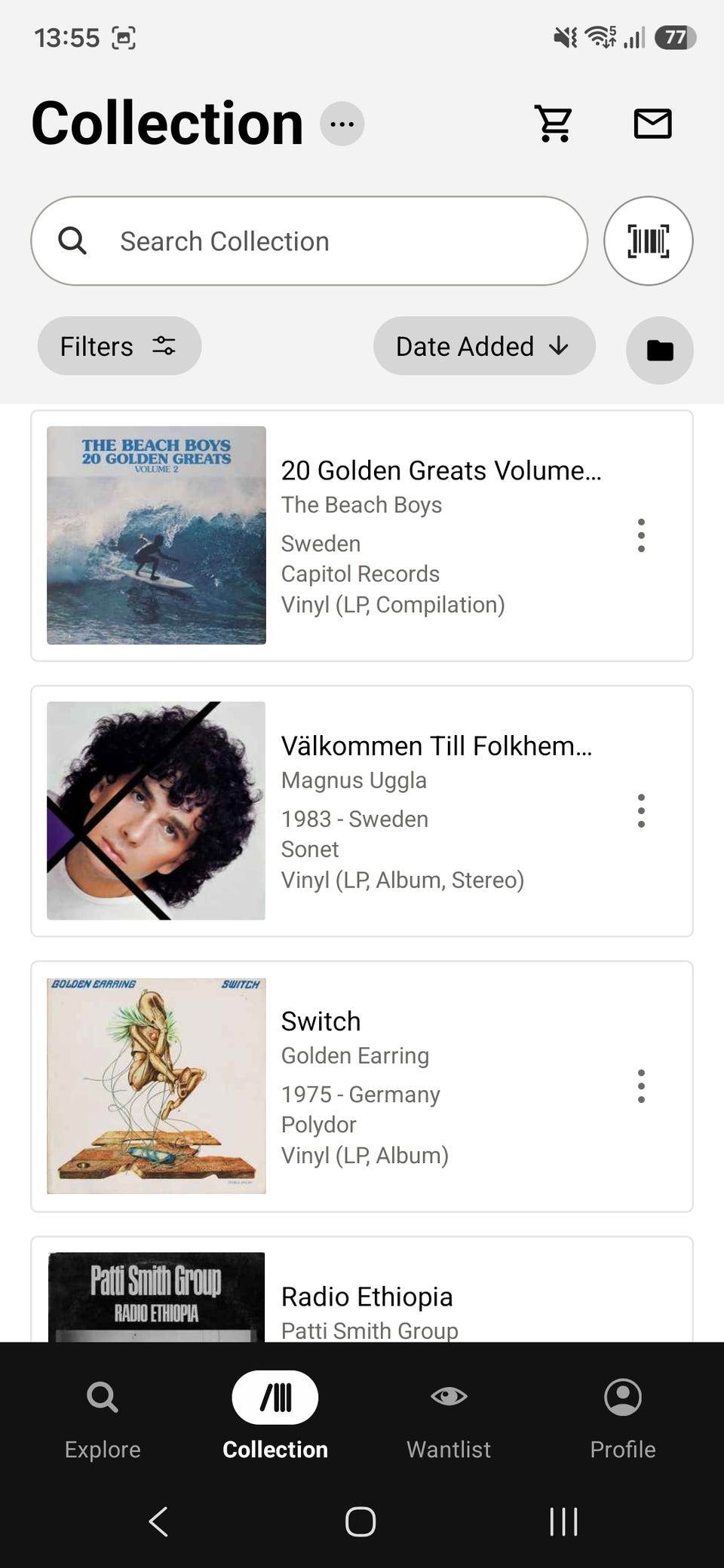Open the shopping cart
724x1568 pixels.
pos(554,124)
